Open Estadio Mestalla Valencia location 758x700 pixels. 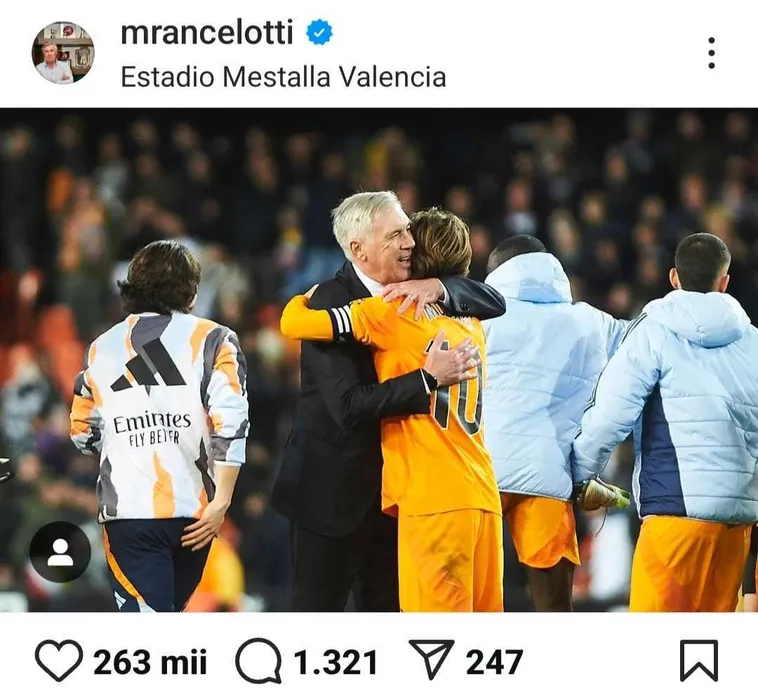(283, 77)
